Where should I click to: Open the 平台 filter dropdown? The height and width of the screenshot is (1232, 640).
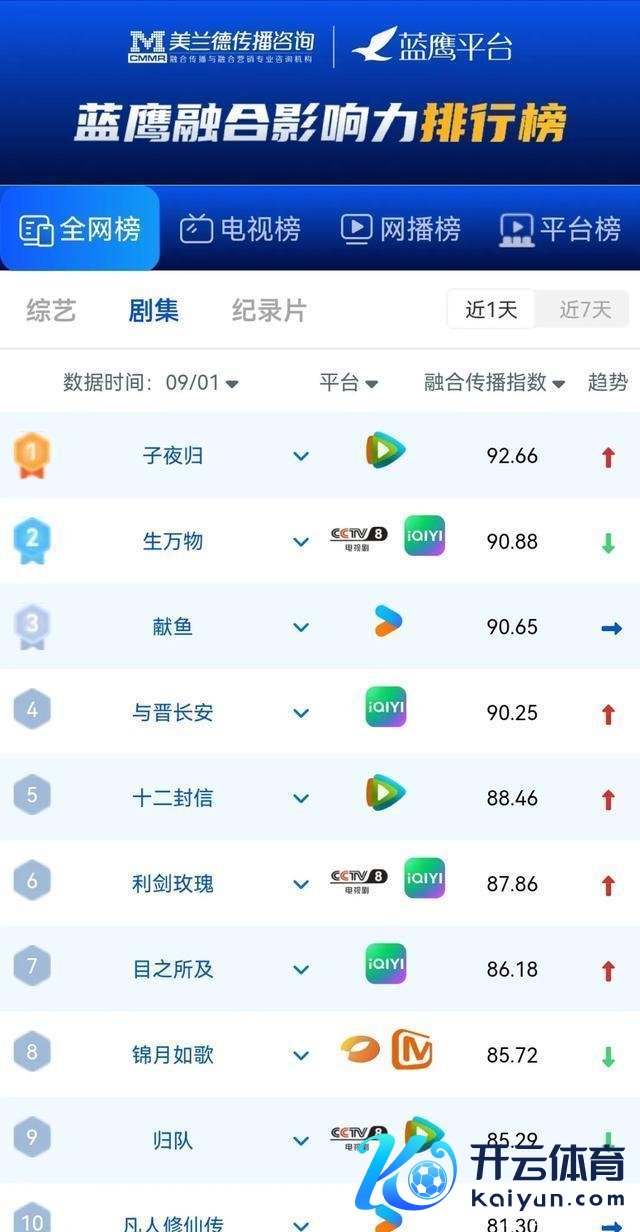click(x=348, y=382)
